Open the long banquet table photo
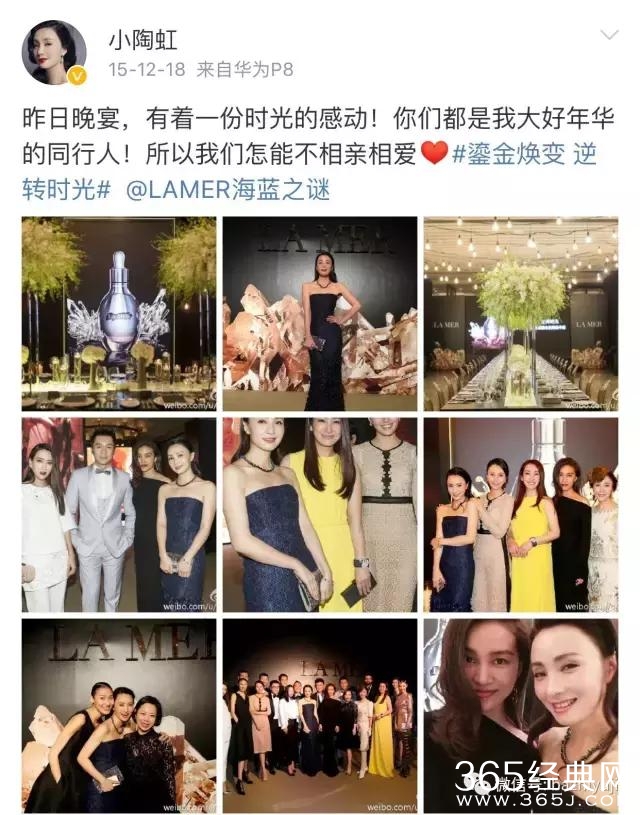Image resolution: width=640 pixels, height=815 pixels. pos(520,314)
